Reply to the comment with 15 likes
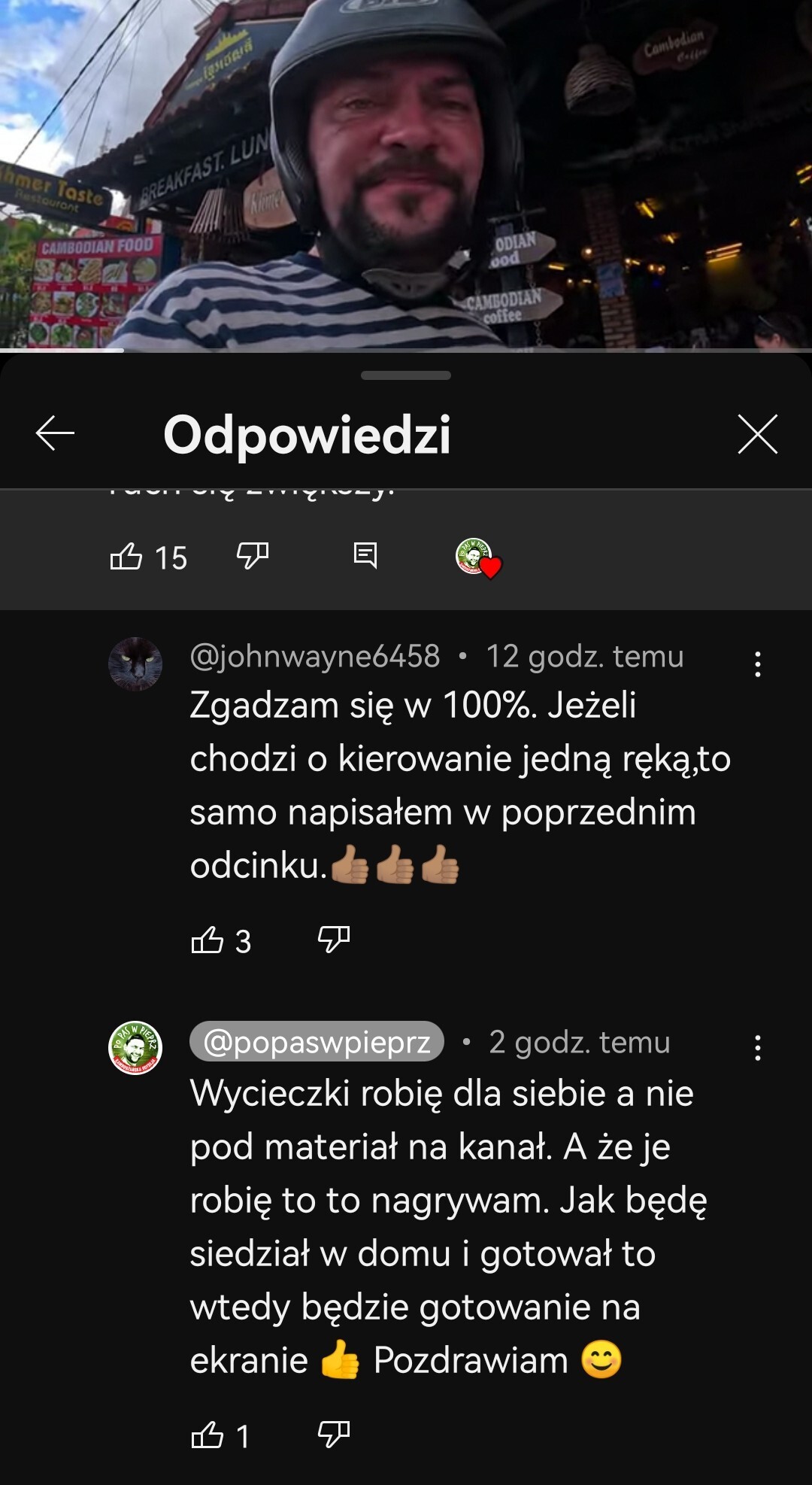Image resolution: width=812 pixels, height=1485 pixels. 365,556
